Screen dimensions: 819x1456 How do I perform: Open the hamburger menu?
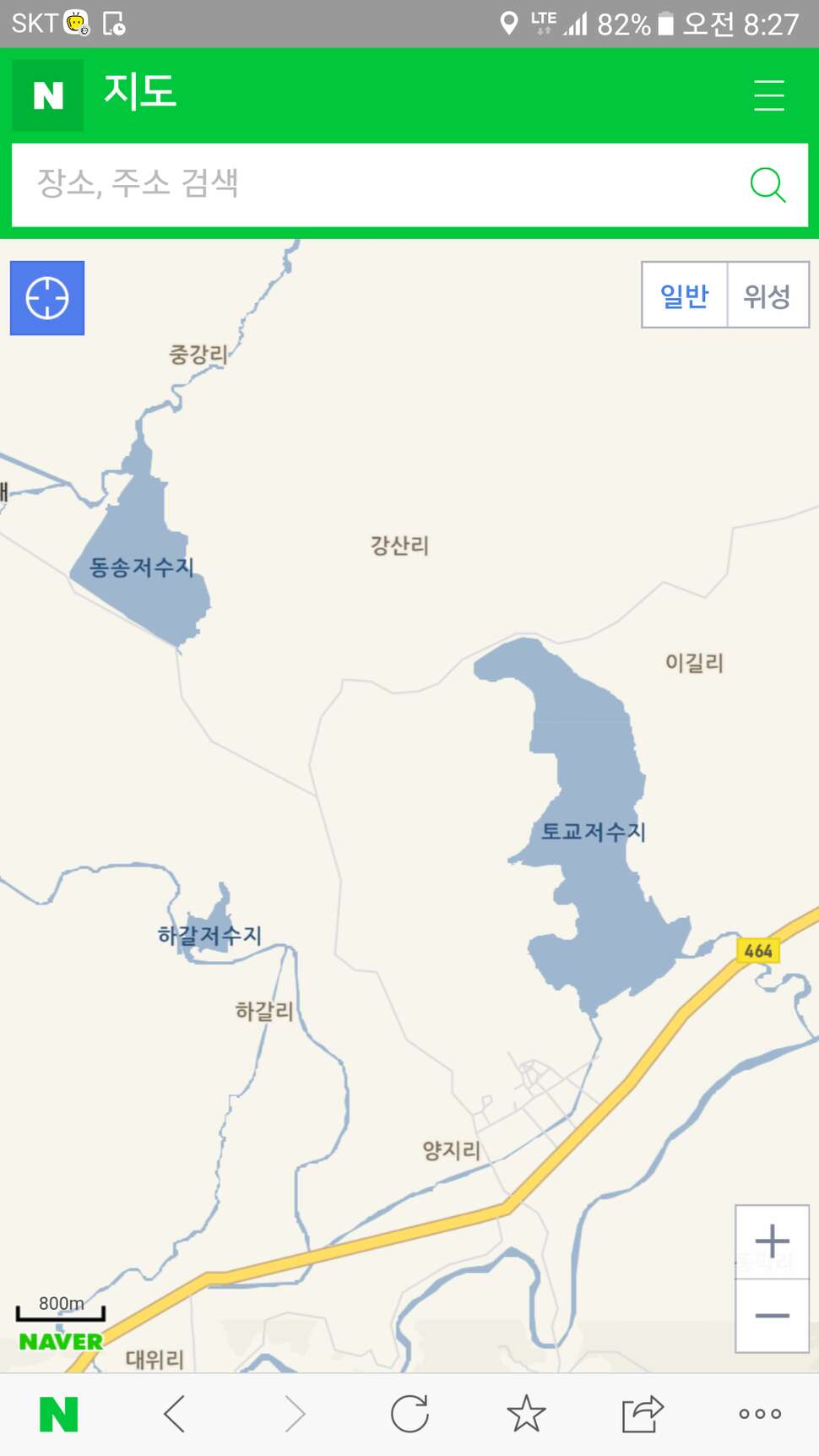point(768,95)
